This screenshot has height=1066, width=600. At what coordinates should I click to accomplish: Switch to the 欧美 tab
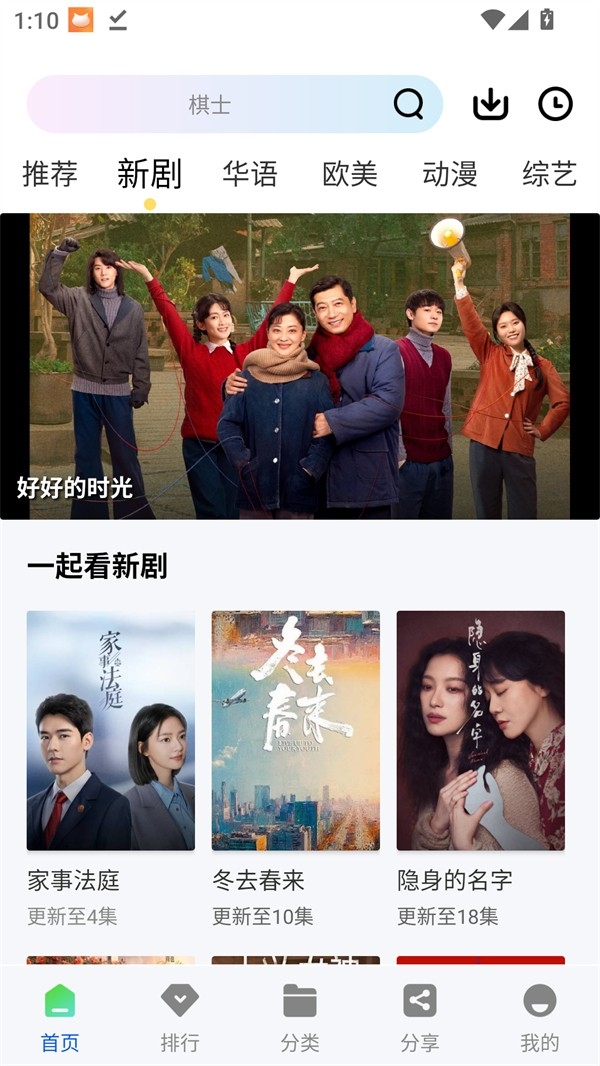350,174
